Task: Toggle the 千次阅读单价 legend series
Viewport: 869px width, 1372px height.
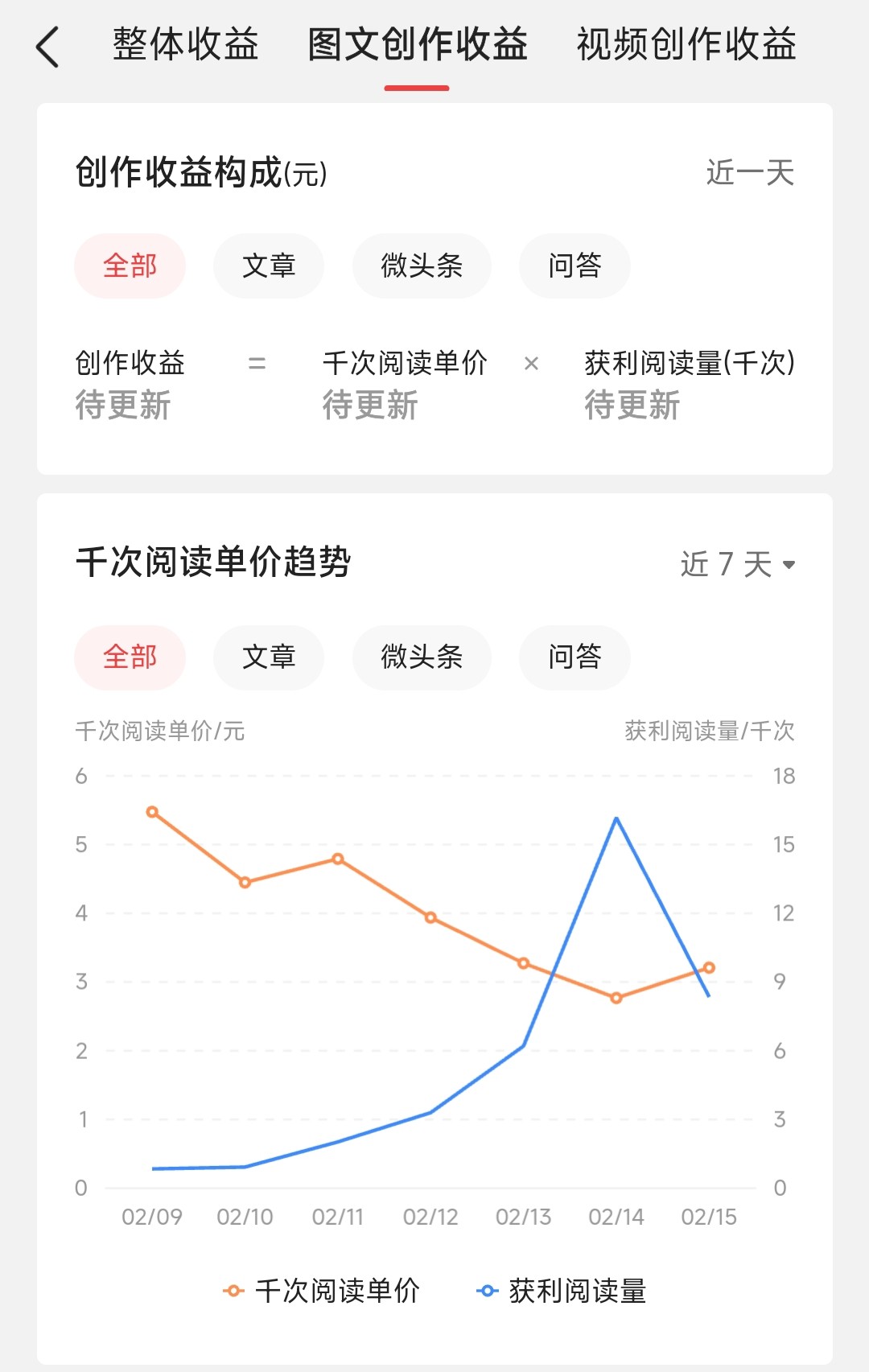Action: coord(322,1291)
